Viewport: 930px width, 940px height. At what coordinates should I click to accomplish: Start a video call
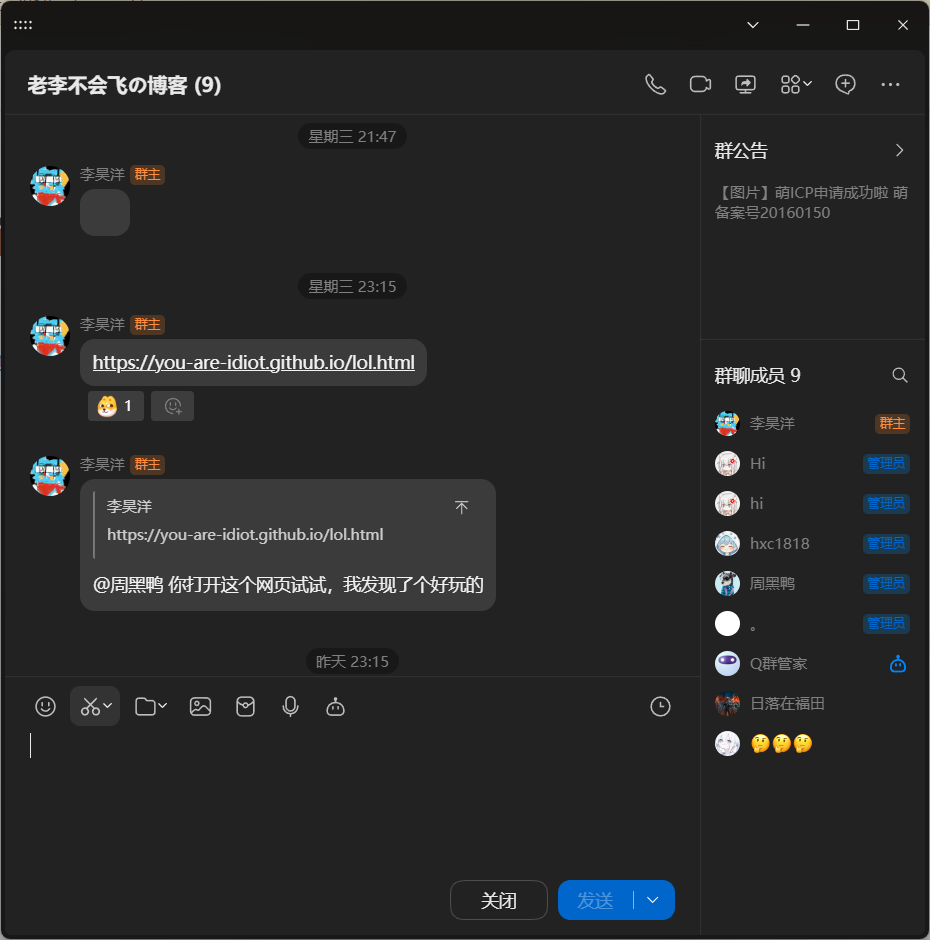700,84
